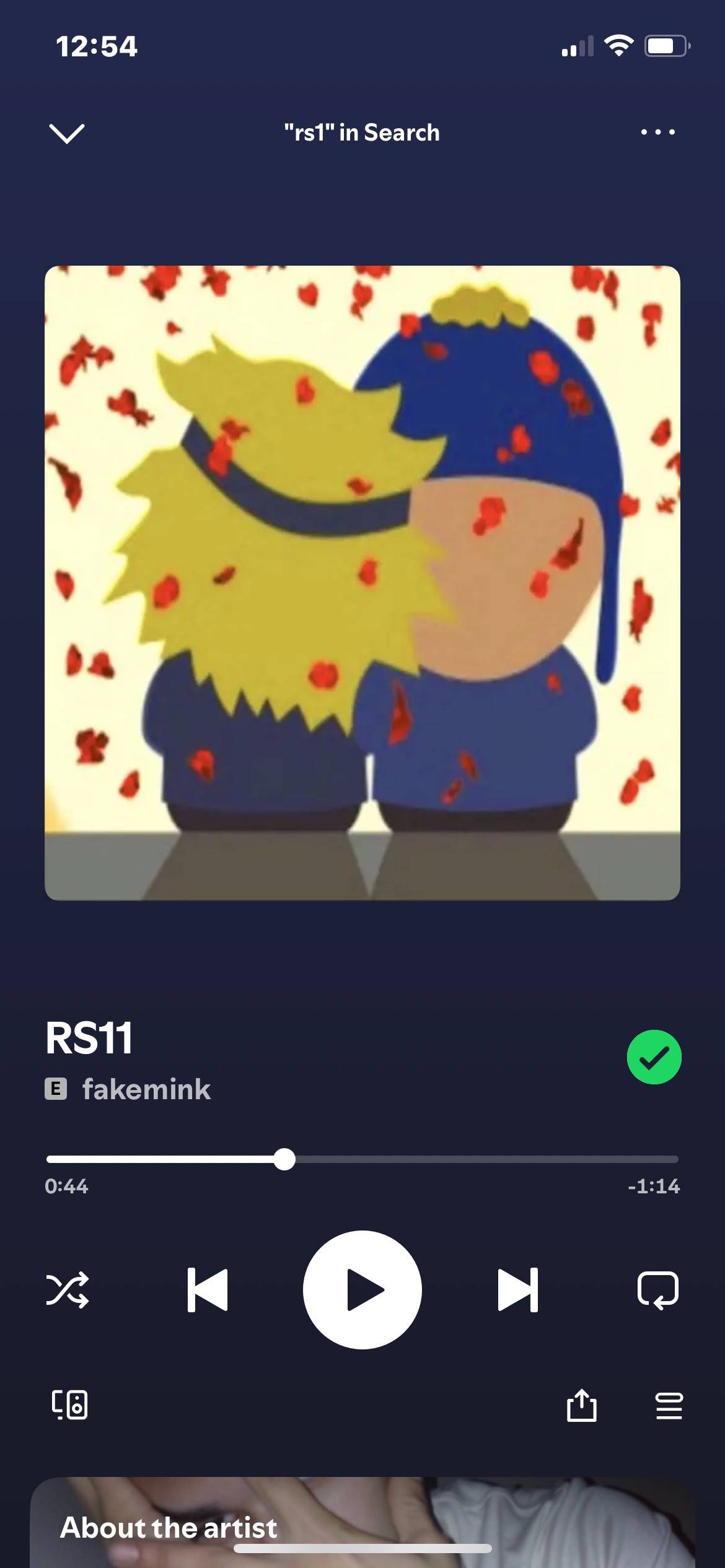Open fakemink artist page

(x=146, y=1089)
